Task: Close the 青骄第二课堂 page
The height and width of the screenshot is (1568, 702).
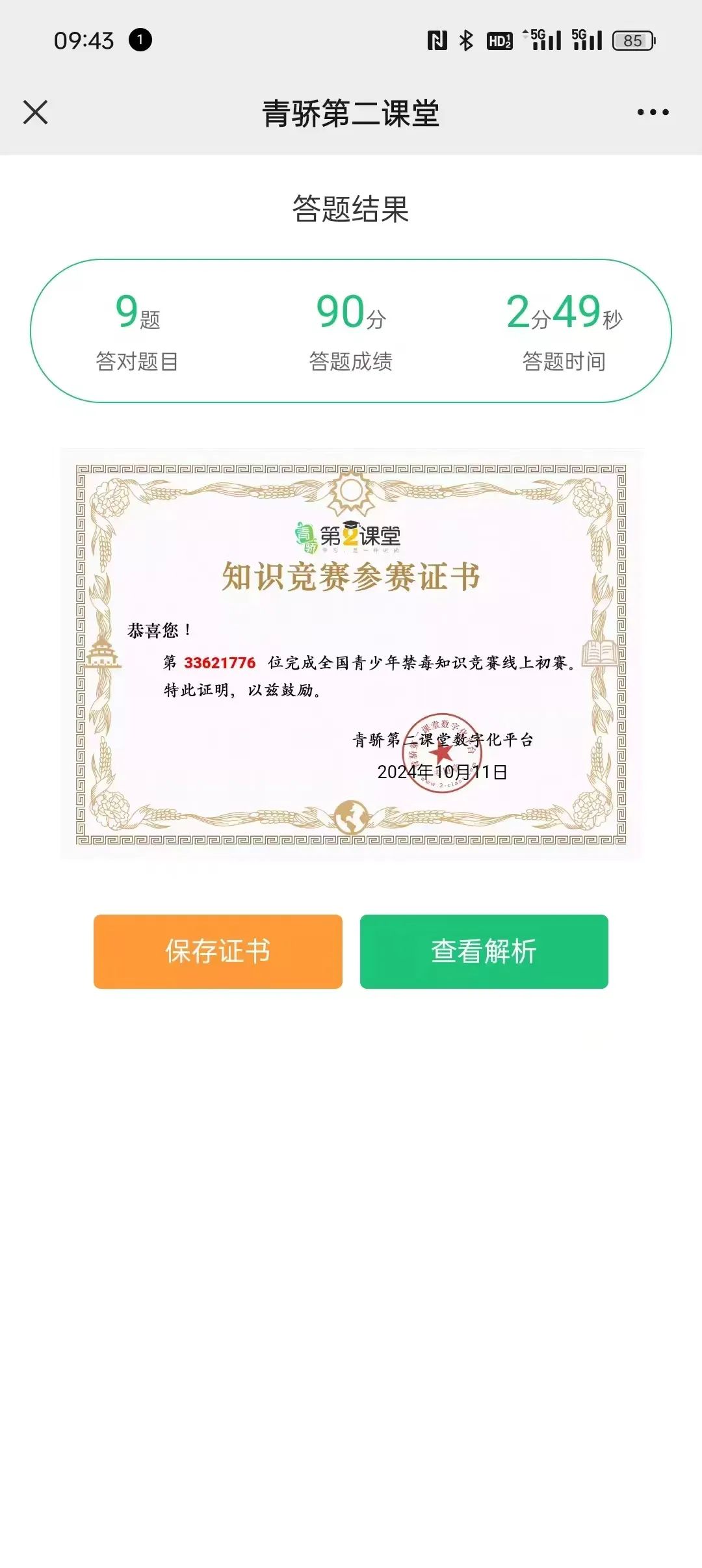Action: point(36,112)
